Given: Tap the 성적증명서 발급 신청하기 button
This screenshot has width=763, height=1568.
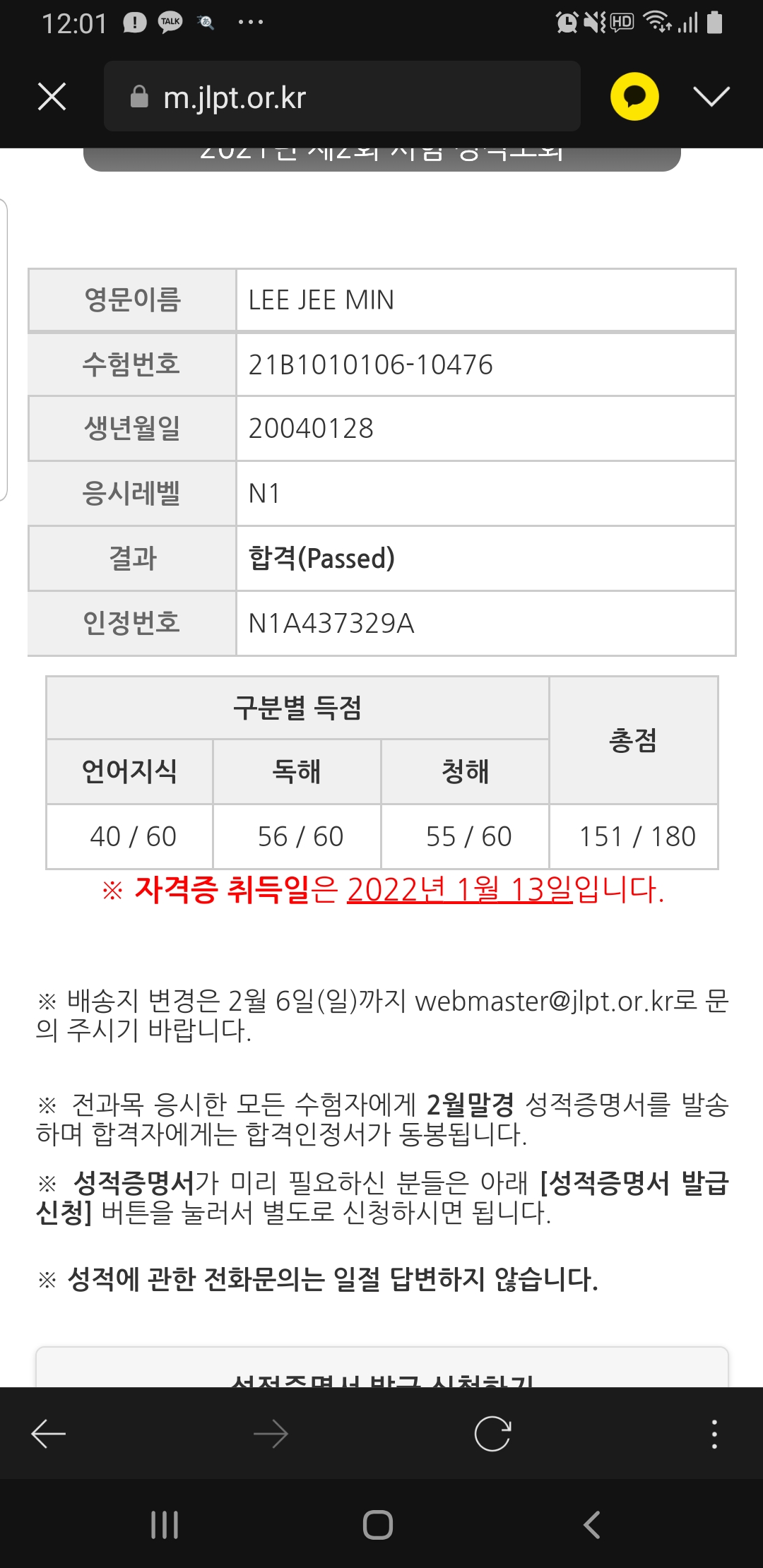Looking at the screenshot, I should tap(381, 1372).
